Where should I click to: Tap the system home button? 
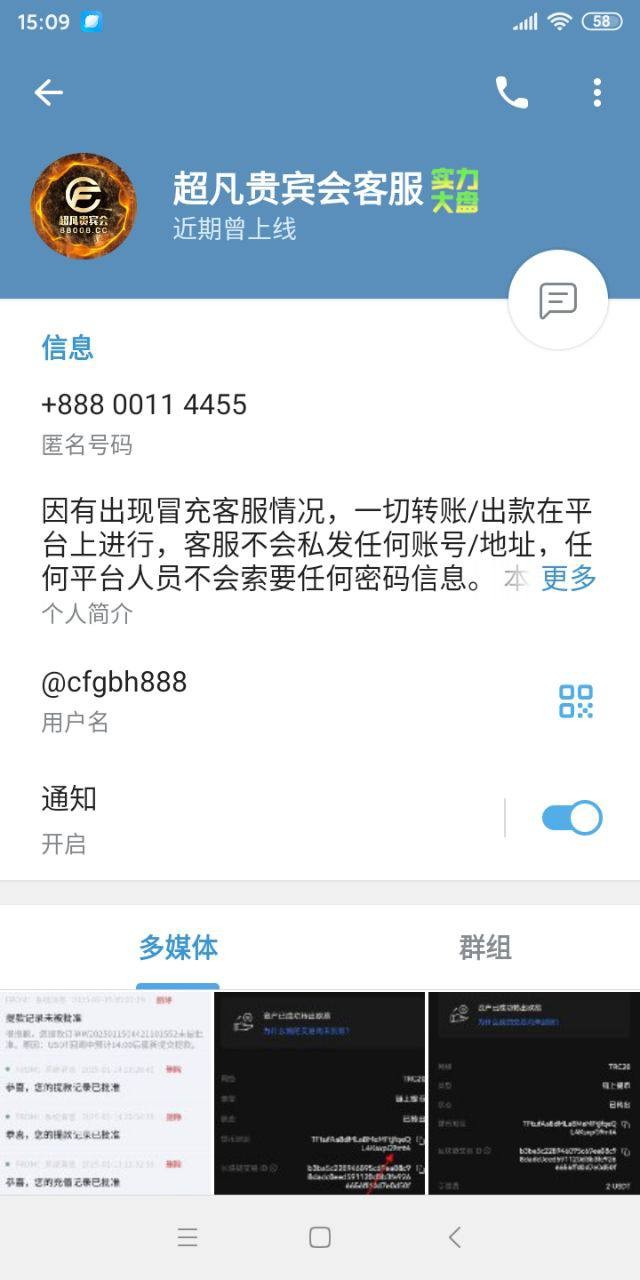click(320, 1237)
